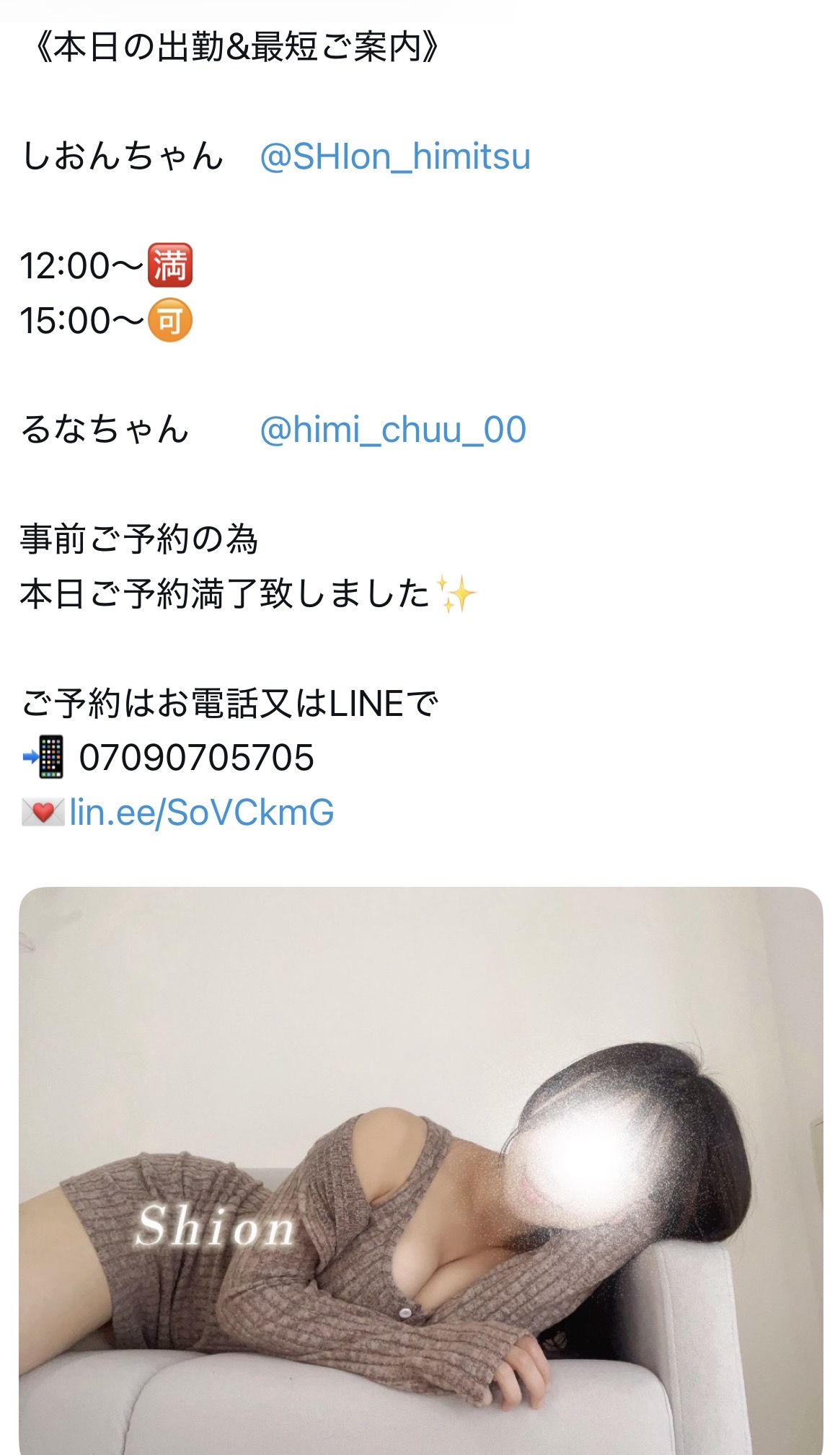The height and width of the screenshot is (1455, 840).
Task: Open the @himi_chuu_00 mention link
Action: [392, 430]
